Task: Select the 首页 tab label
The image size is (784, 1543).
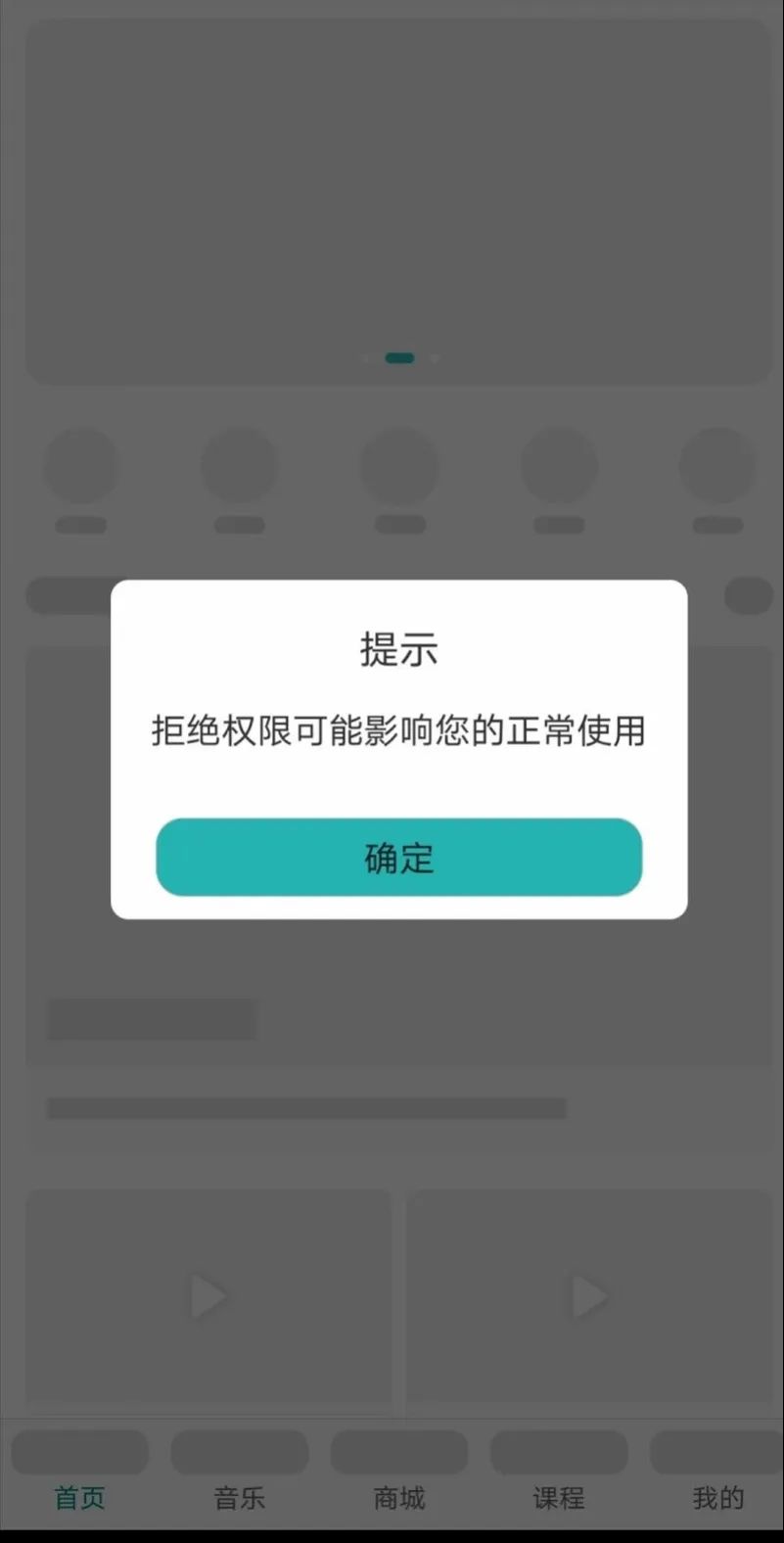Action: coord(78,1498)
